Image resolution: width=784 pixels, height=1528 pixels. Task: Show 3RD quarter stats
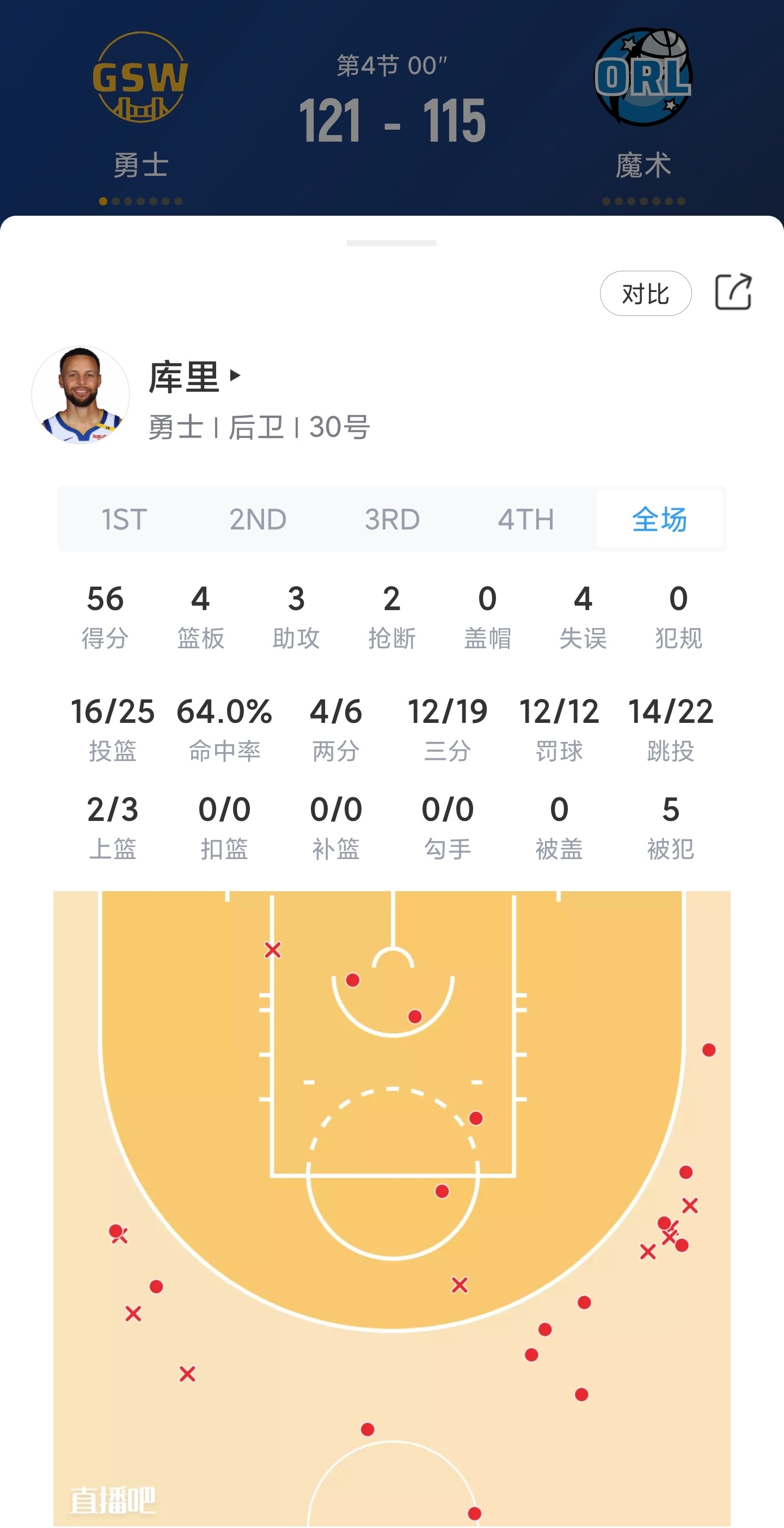pos(392,520)
